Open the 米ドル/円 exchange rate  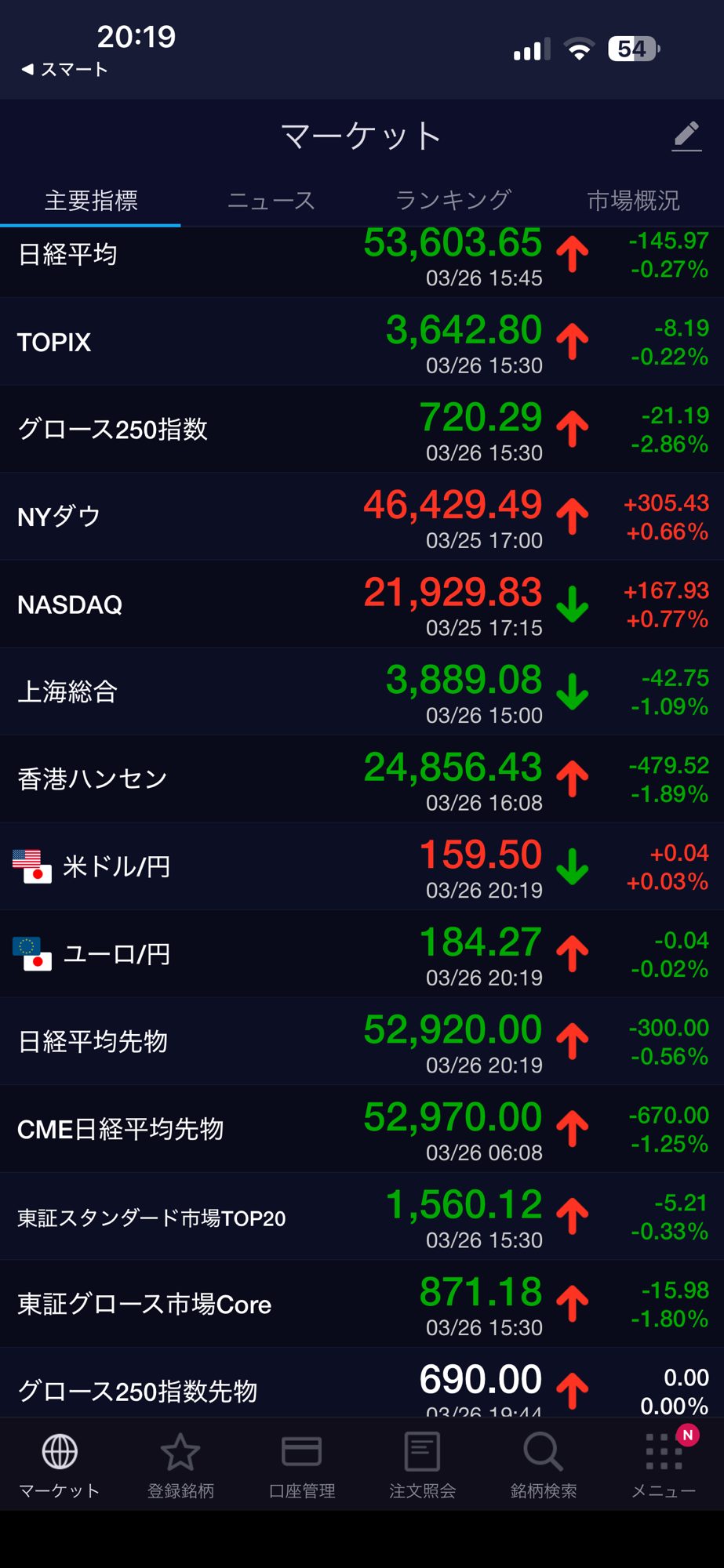click(115, 866)
